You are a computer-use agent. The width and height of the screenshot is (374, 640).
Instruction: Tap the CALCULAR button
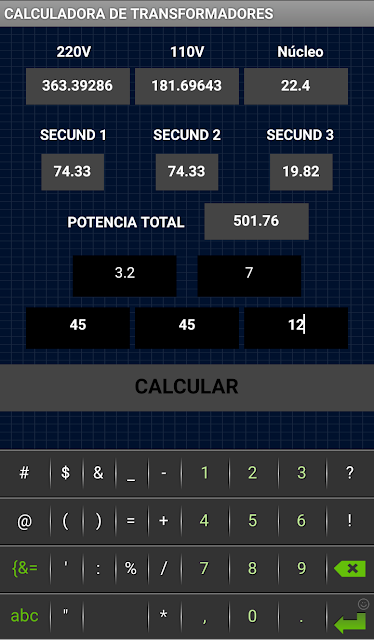coord(187,387)
